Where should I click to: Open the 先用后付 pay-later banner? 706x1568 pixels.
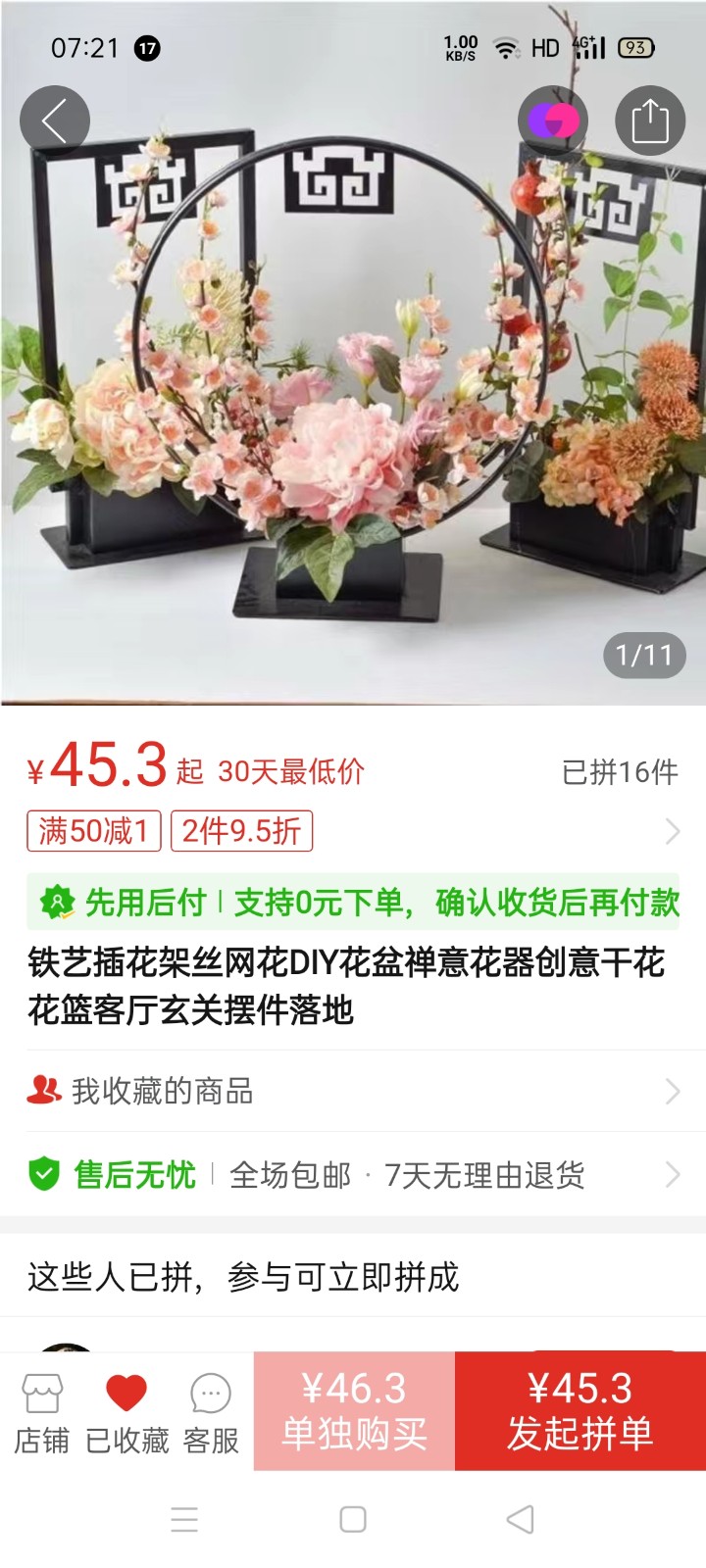point(353,902)
